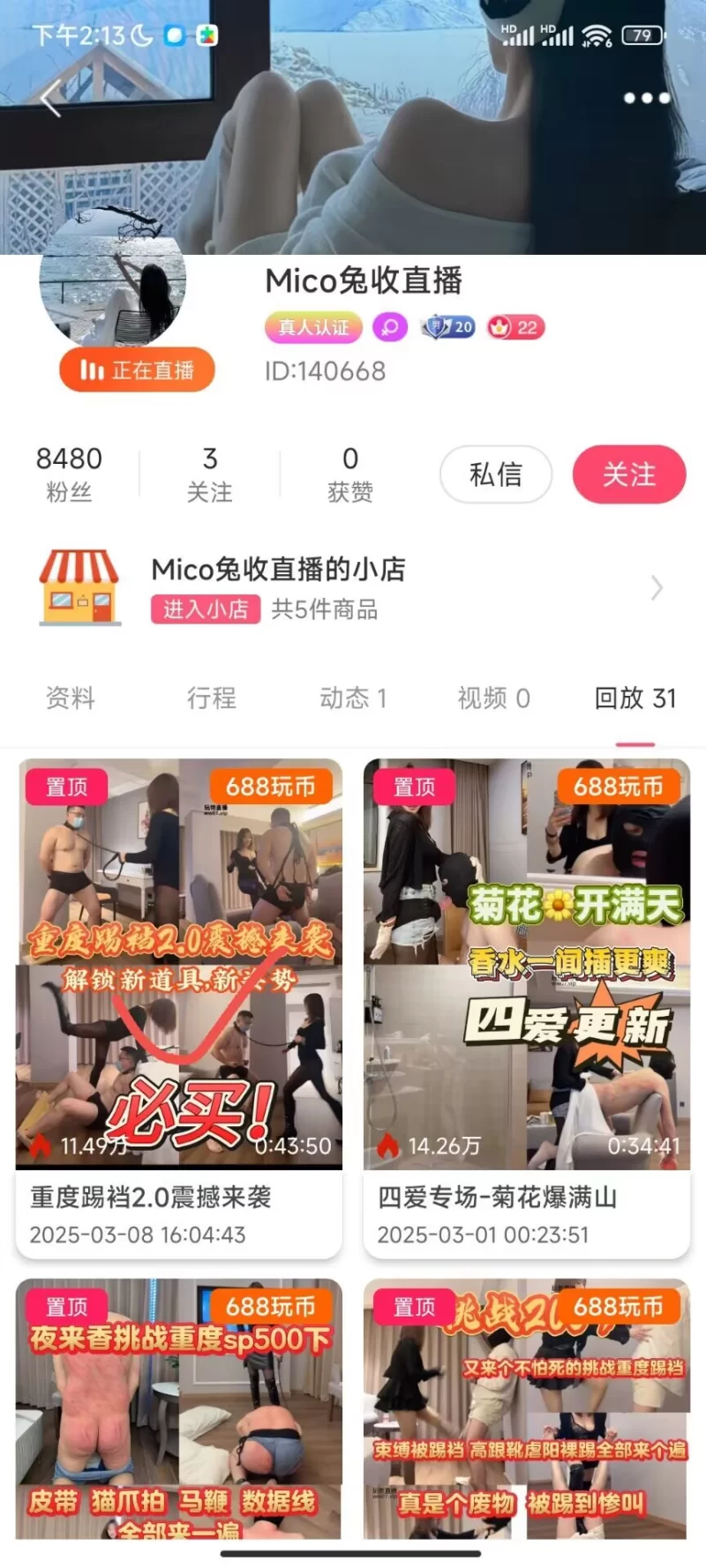Switch to the 行程 tab
706x1568 pixels.
pyautogui.click(x=212, y=698)
